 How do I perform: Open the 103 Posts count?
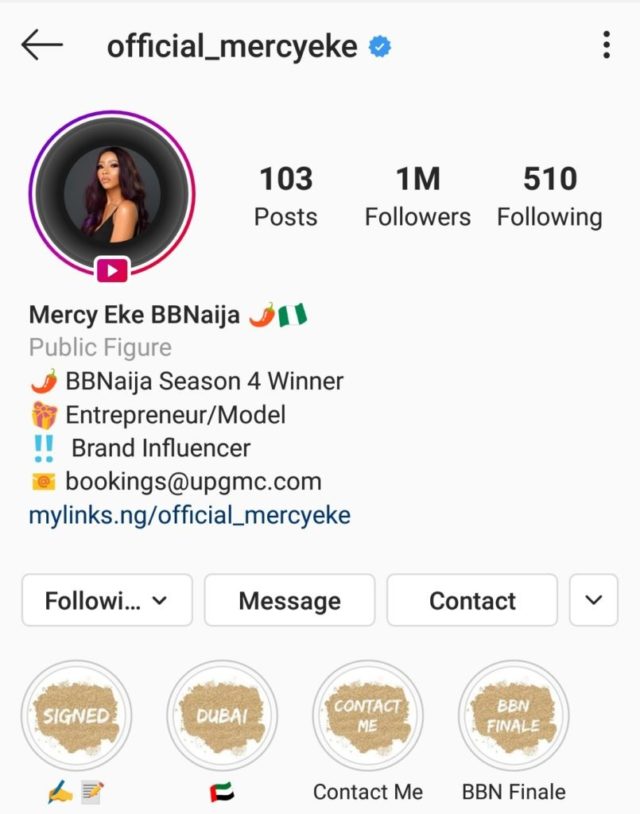click(286, 195)
